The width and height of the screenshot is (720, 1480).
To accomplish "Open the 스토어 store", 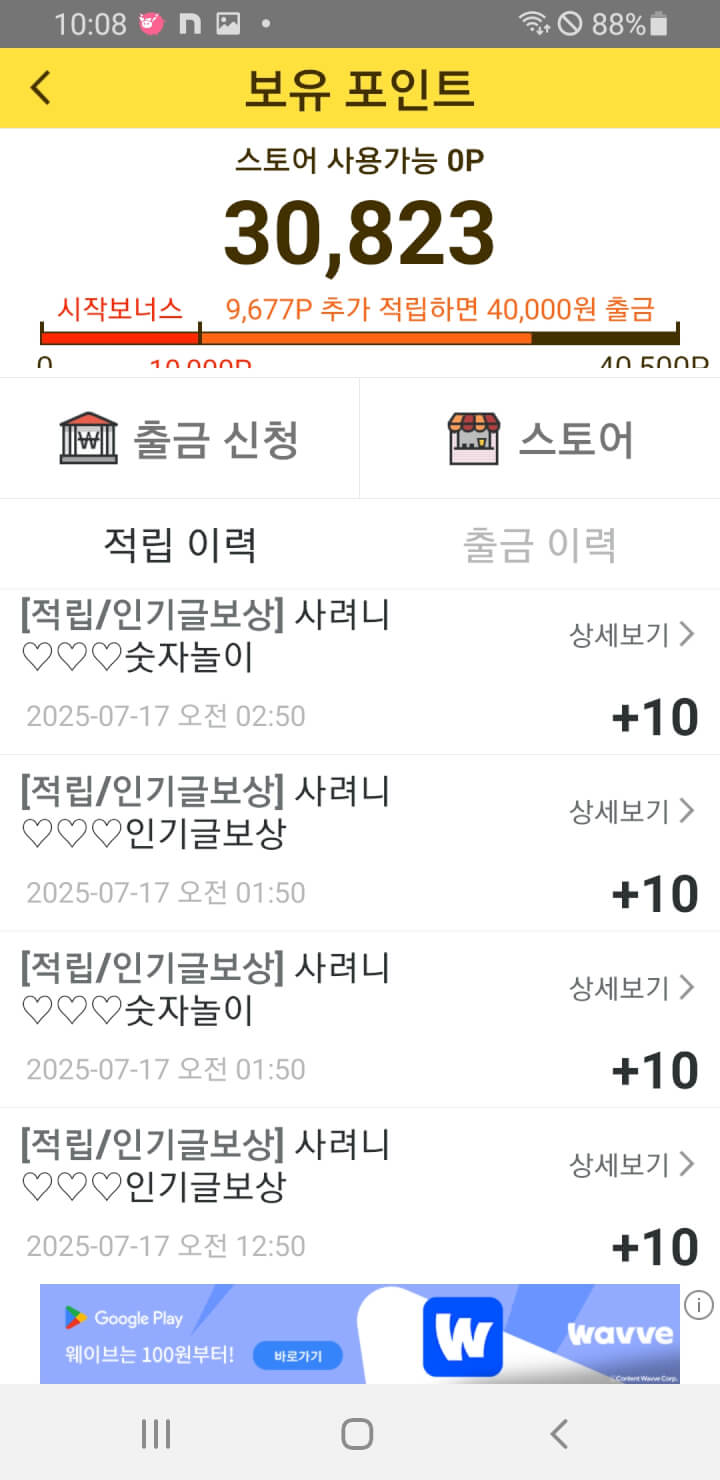I will (540, 439).
